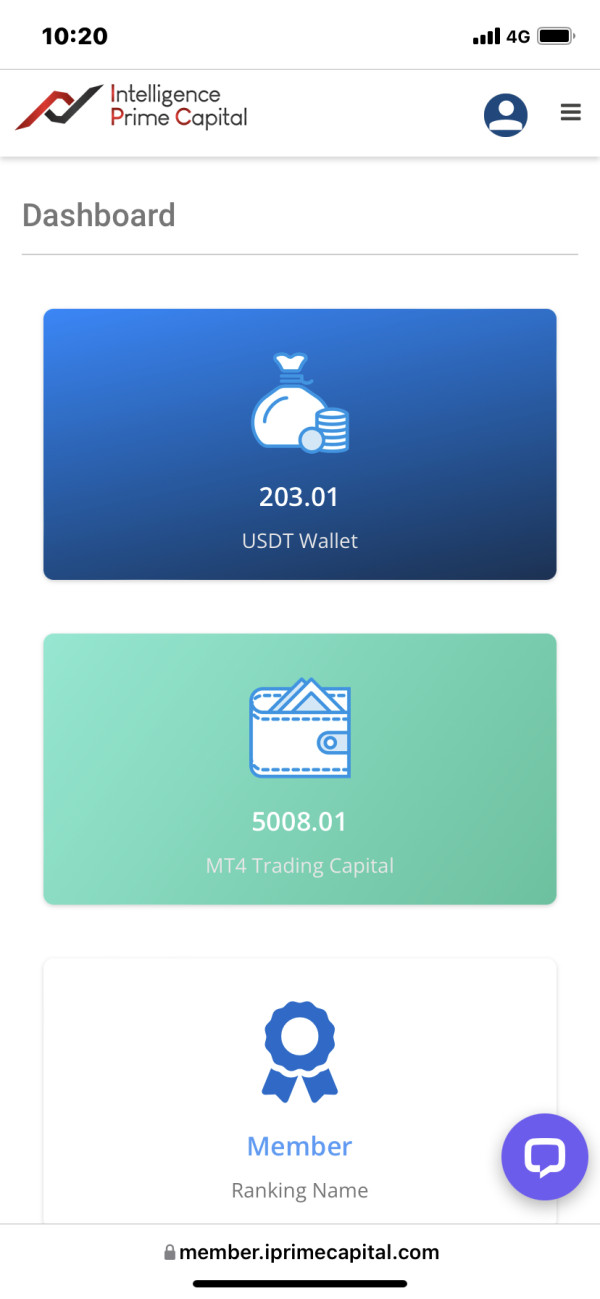Open the live chat bubble
The height and width of the screenshot is (1299, 600).
click(x=545, y=1157)
